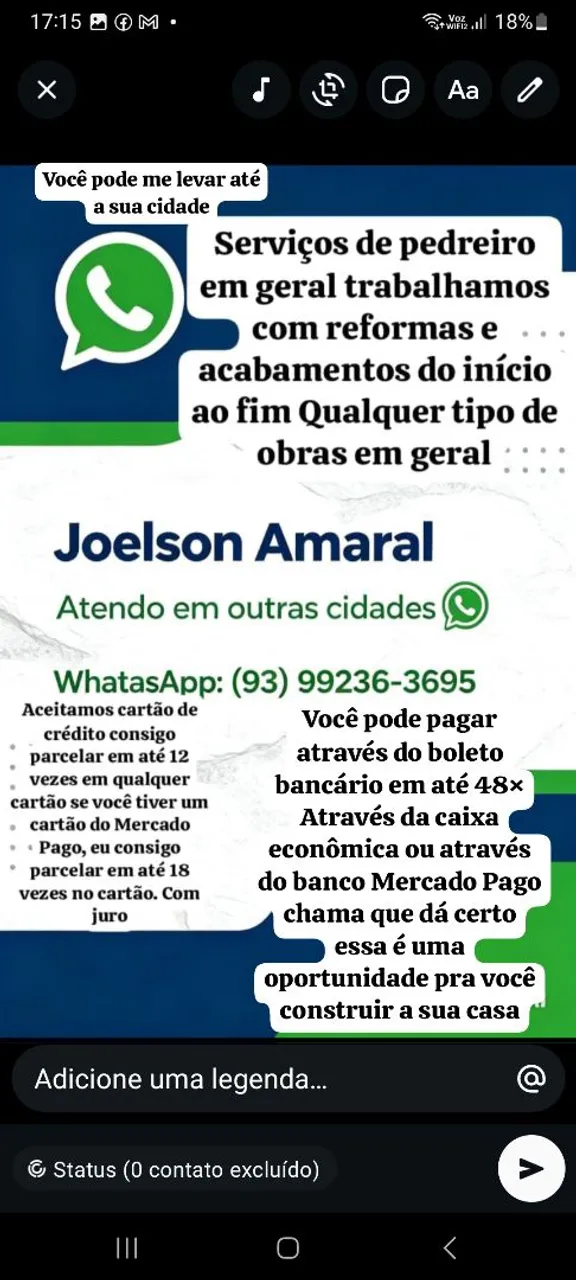Send the status update
Image resolution: width=576 pixels, height=1280 pixels.
(531, 1168)
